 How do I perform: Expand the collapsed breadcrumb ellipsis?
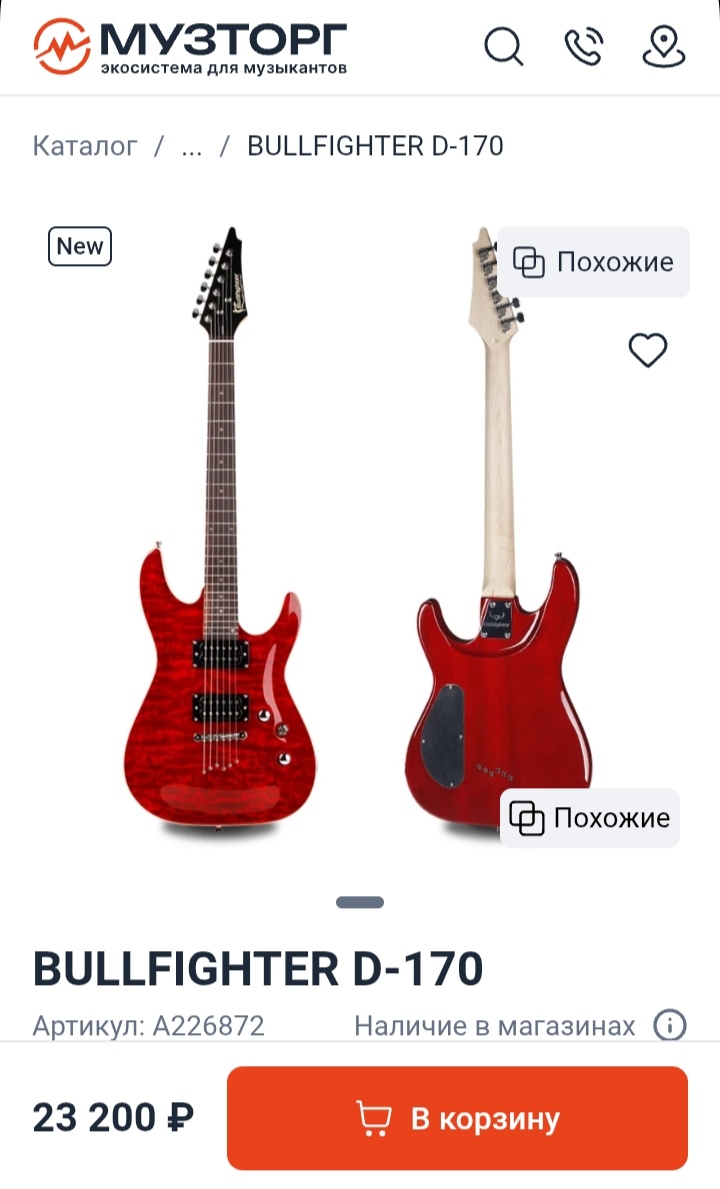point(191,146)
